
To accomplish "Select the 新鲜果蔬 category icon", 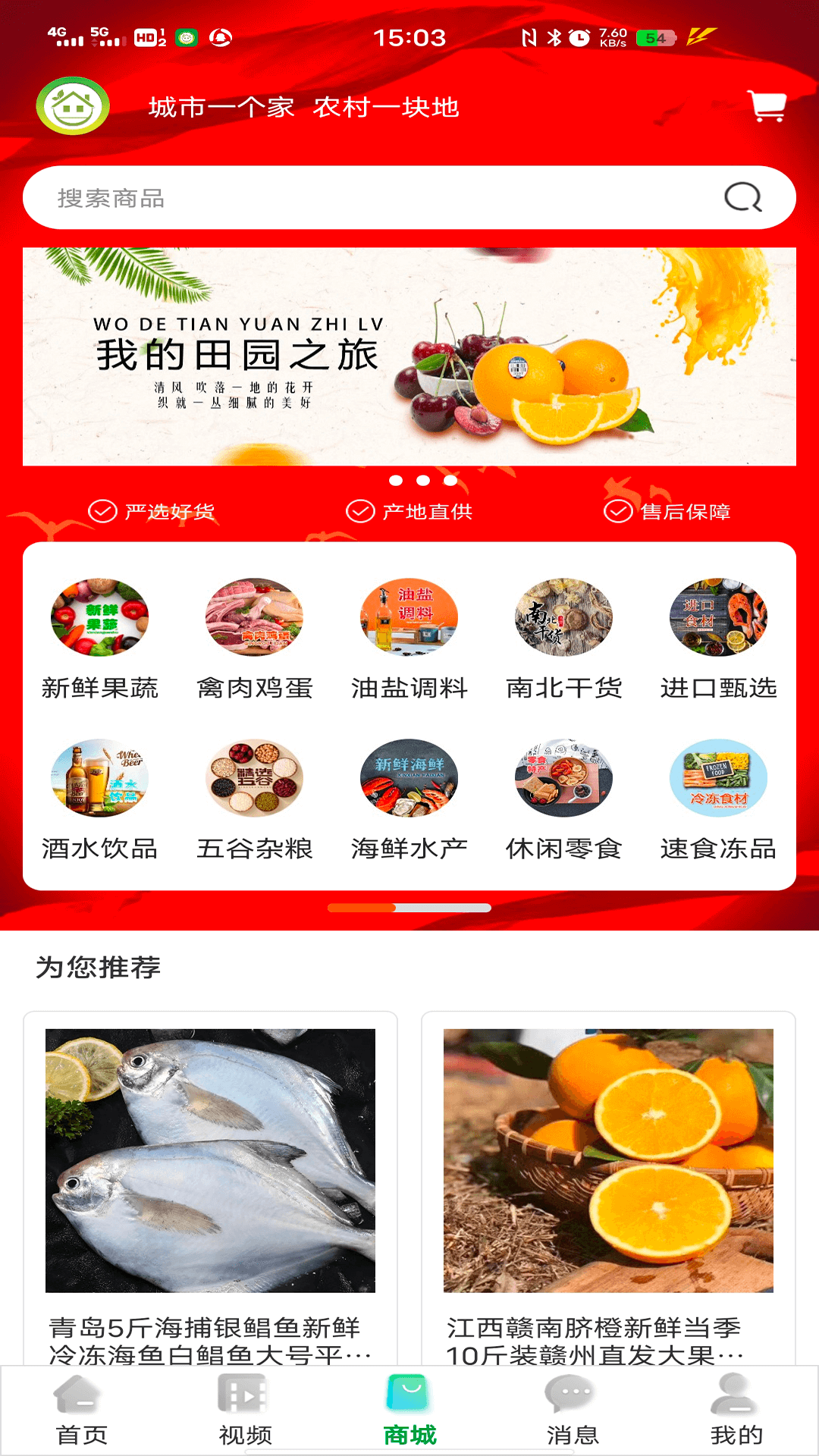I will coord(101,618).
